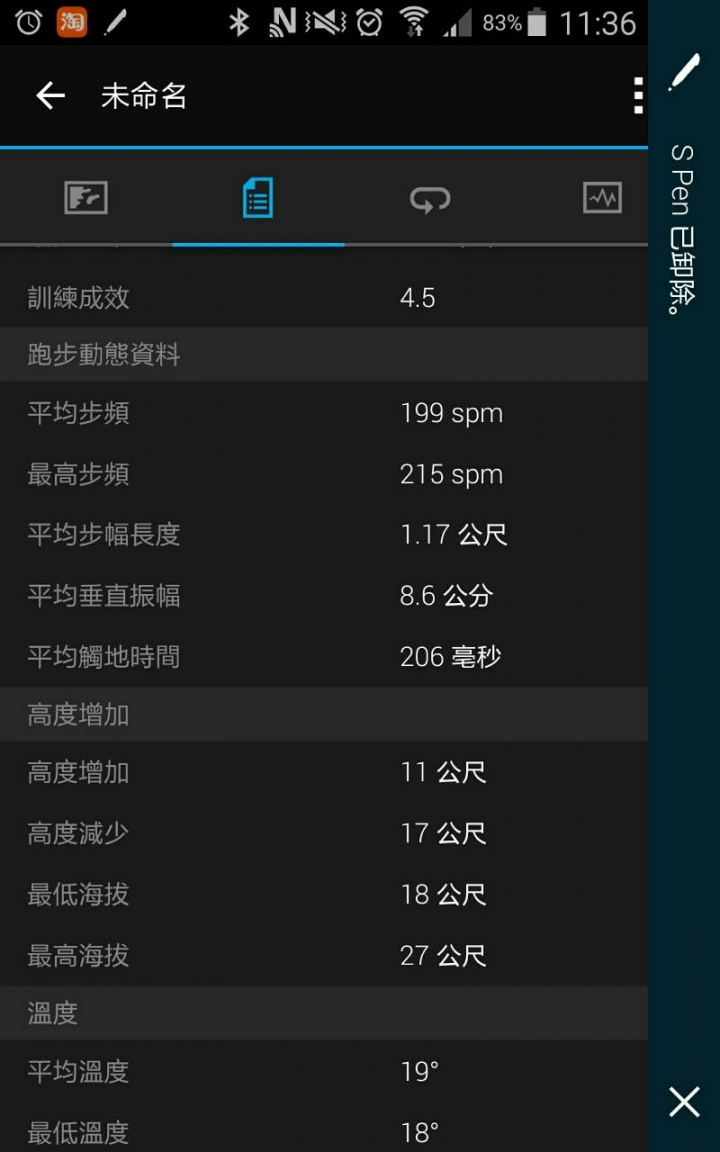720x1152 pixels.
Task: Switch to the activity overview tab
Action: point(86,198)
